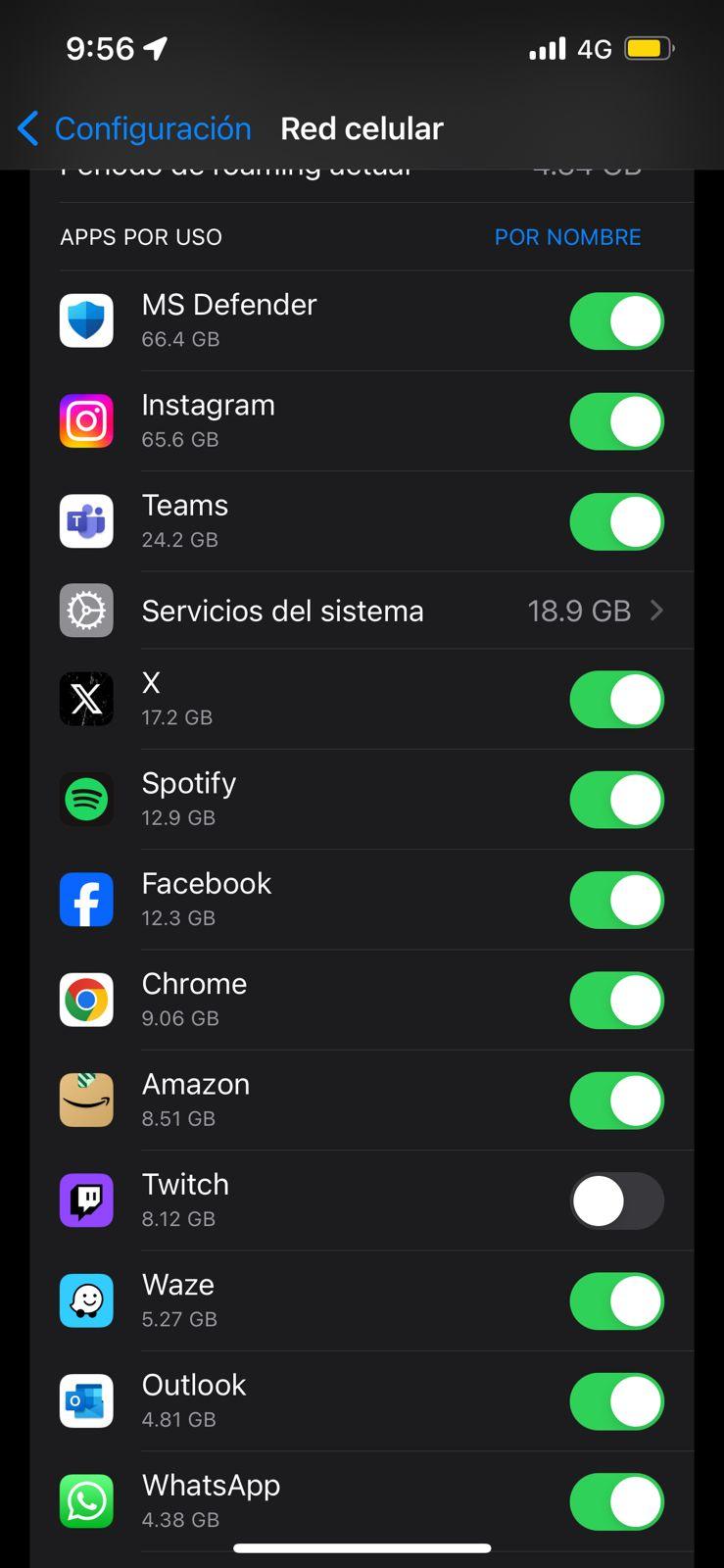This screenshot has height=1568, width=724.
Task: Enable cellular data for Twitch
Action: [616, 1201]
